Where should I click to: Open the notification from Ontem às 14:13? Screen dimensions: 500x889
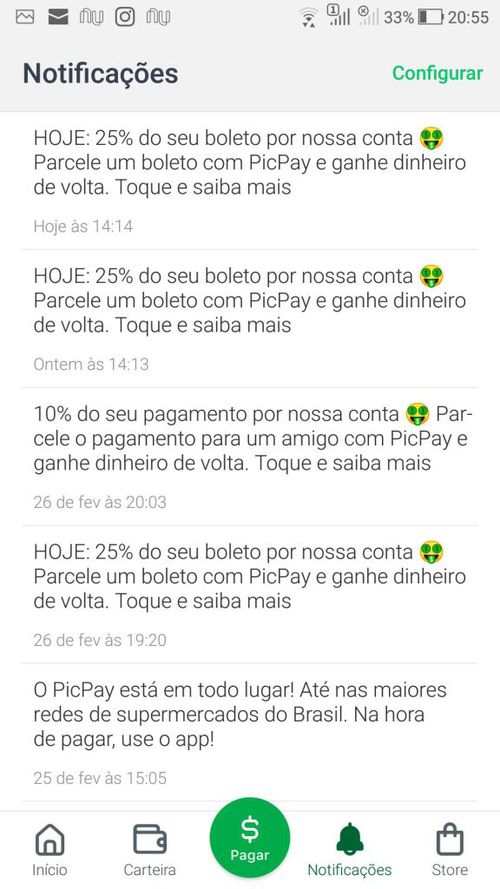pos(250,319)
